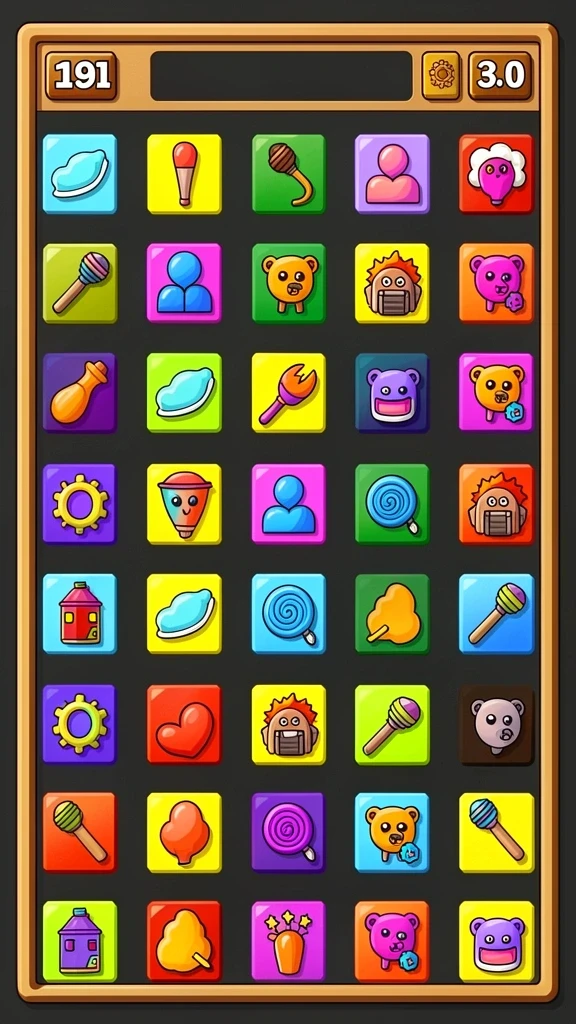Viewport: 576px width, 1024px height.
Task: Pick the purple house tile
Action: coord(80,942)
